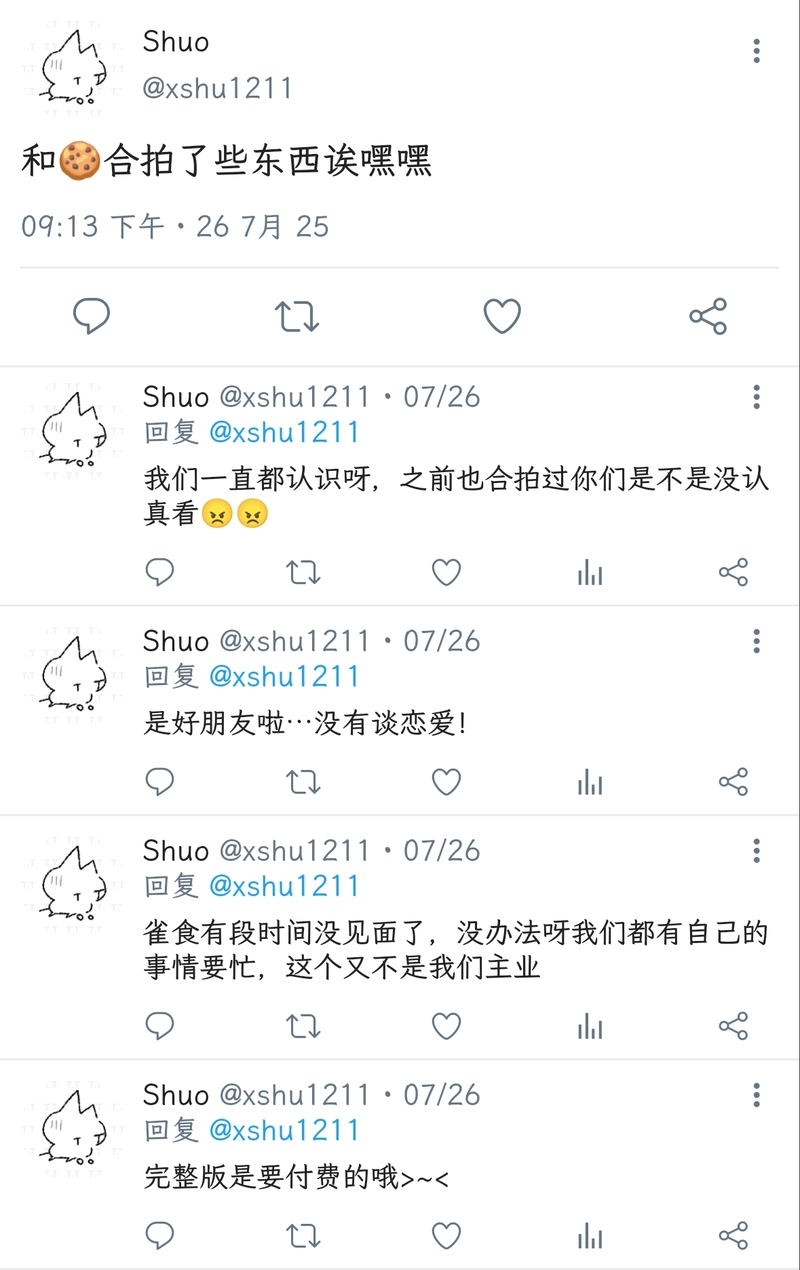The width and height of the screenshot is (800, 1270).
Task: Retweet the main post about 合拍了些东西
Action: 297,317
